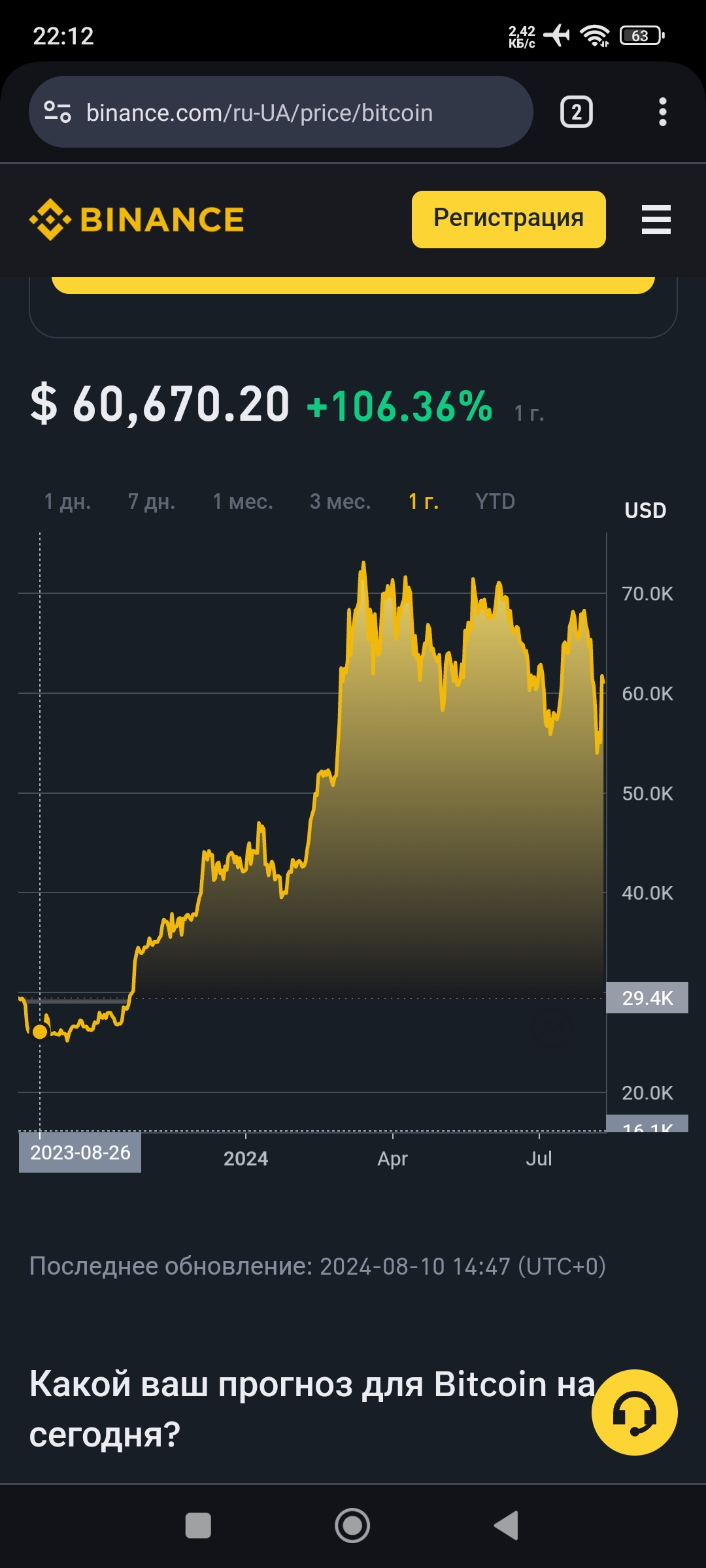Tap the Регистрация button
Image resolution: width=706 pixels, height=1568 pixels.
pyautogui.click(x=508, y=219)
